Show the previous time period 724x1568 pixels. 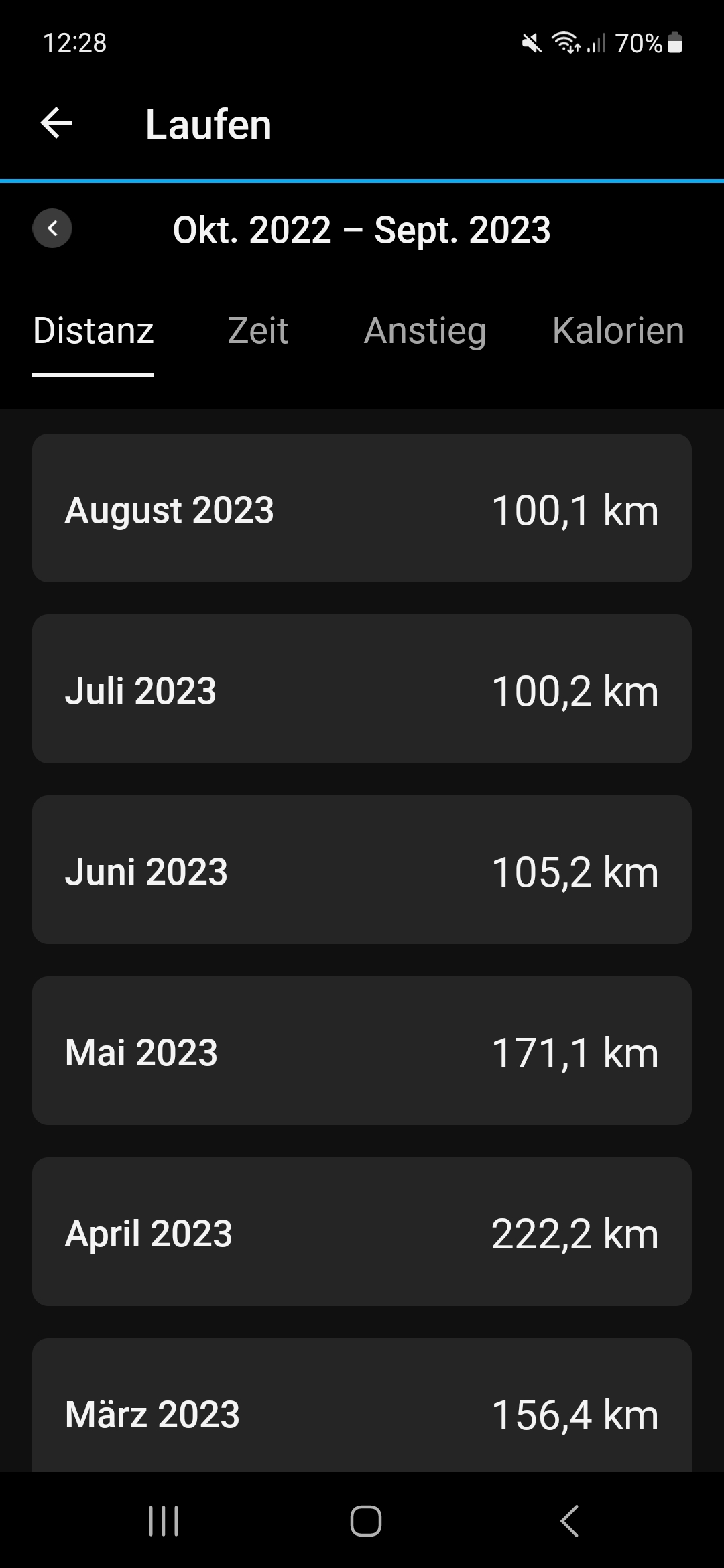point(52,228)
